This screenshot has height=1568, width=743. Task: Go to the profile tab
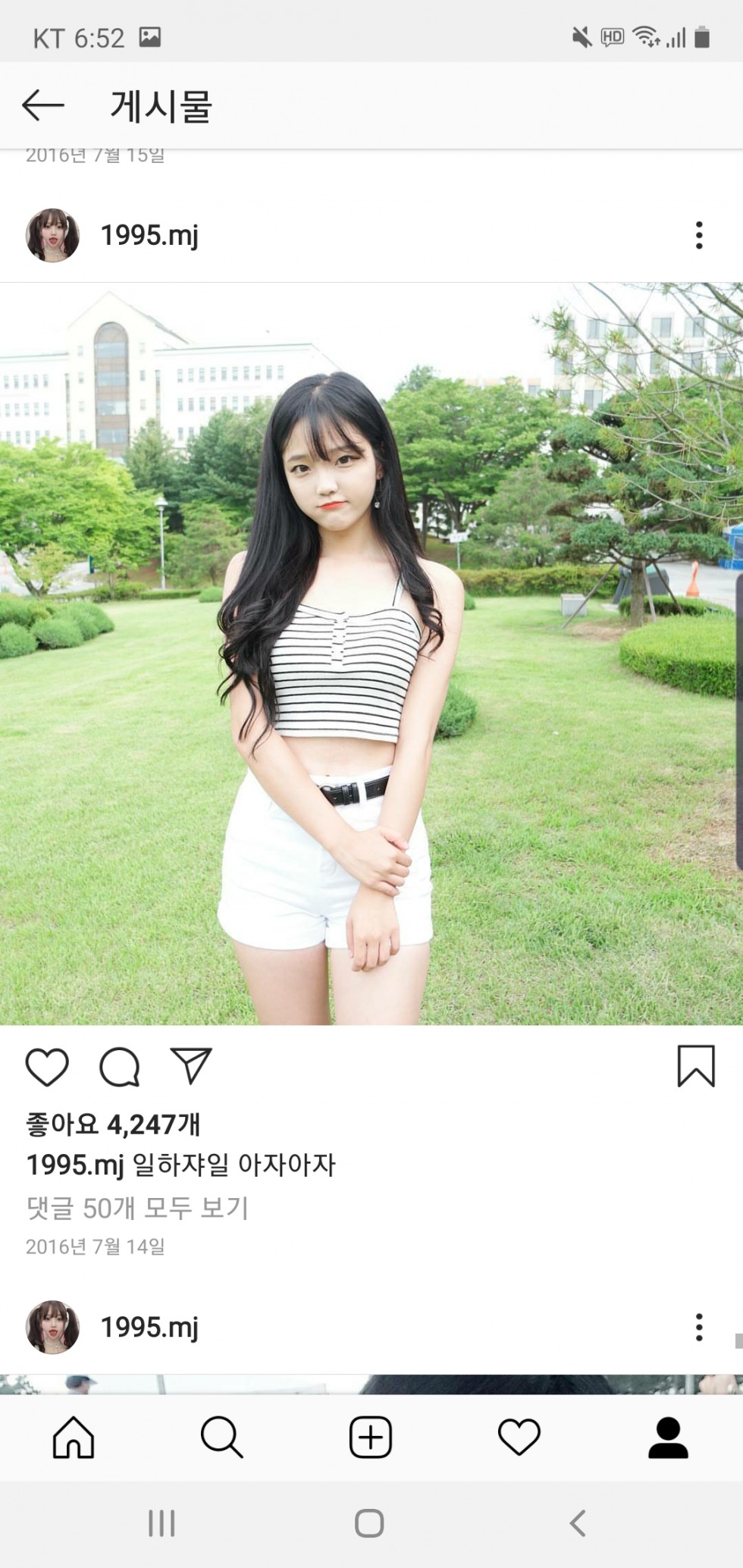[668, 1437]
